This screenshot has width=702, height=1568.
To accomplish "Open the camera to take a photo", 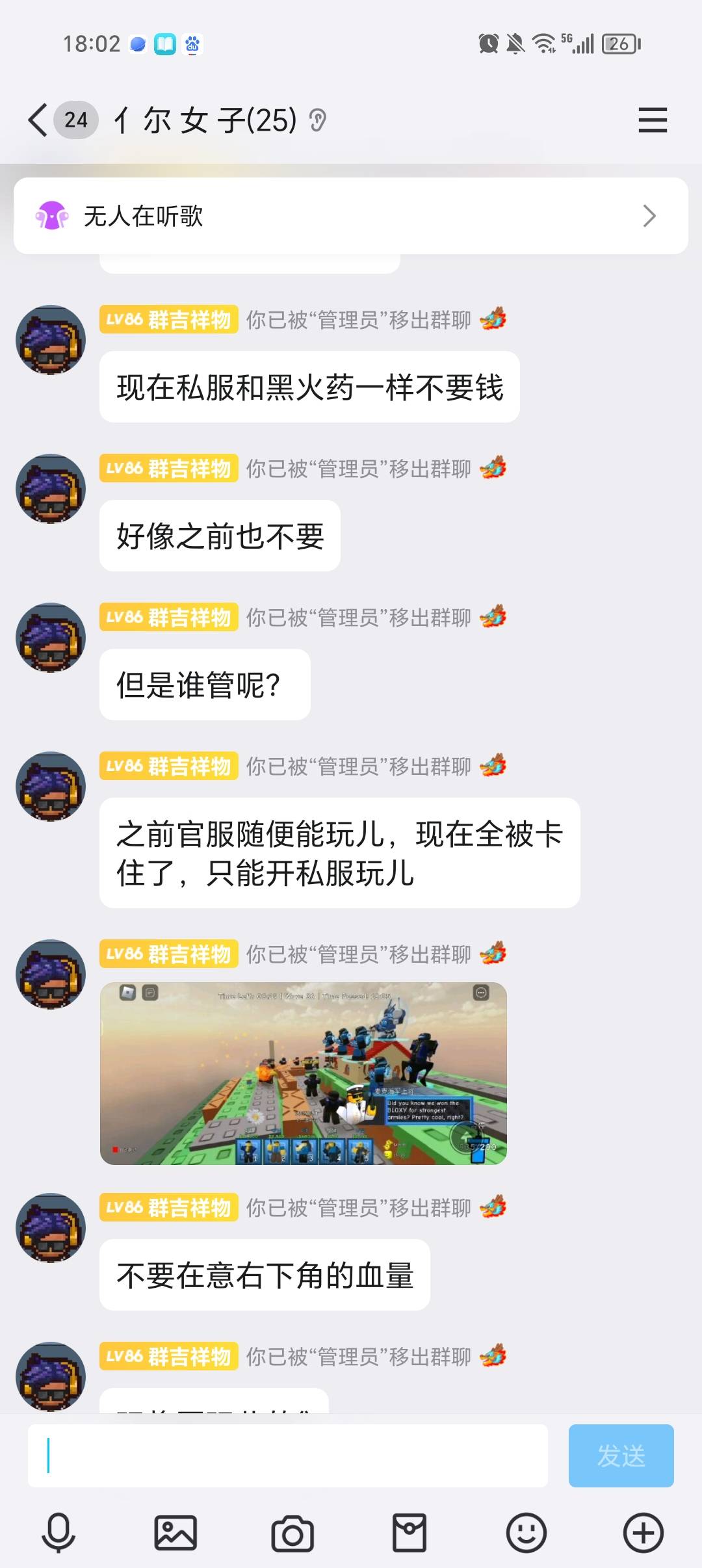I will coord(292,1533).
